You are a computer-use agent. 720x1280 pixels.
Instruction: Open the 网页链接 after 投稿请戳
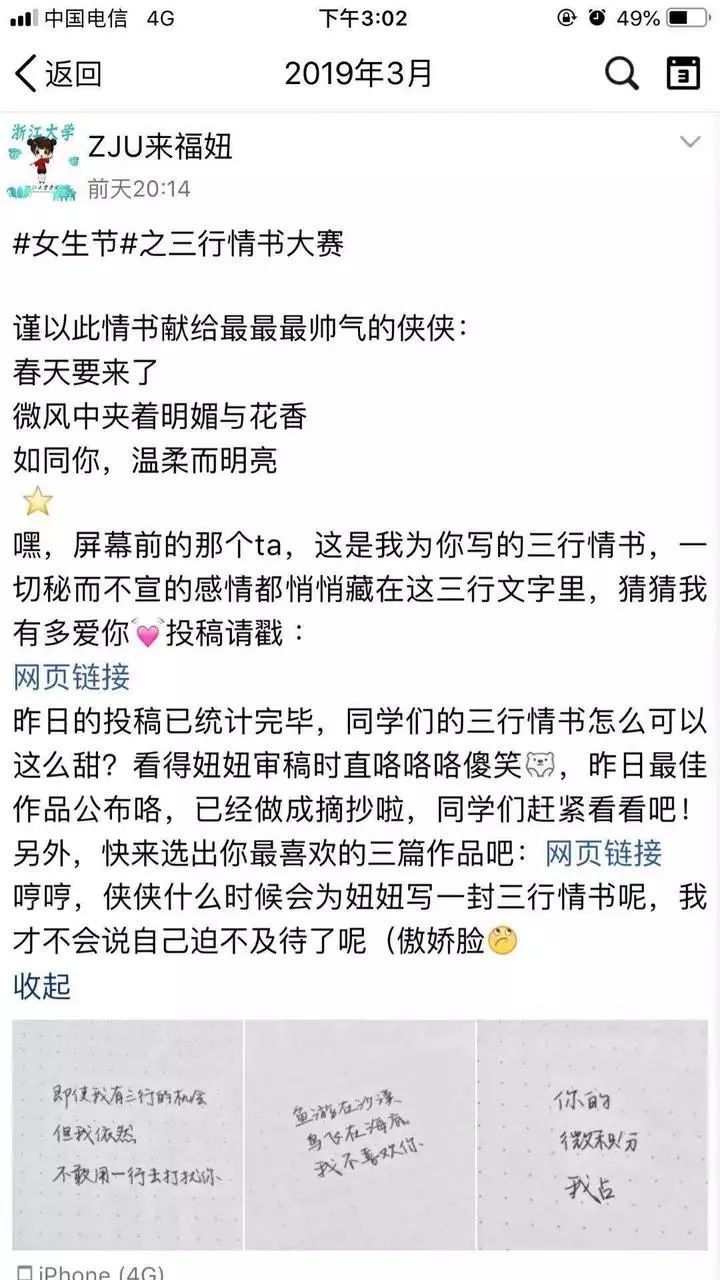tap(72, 677)
